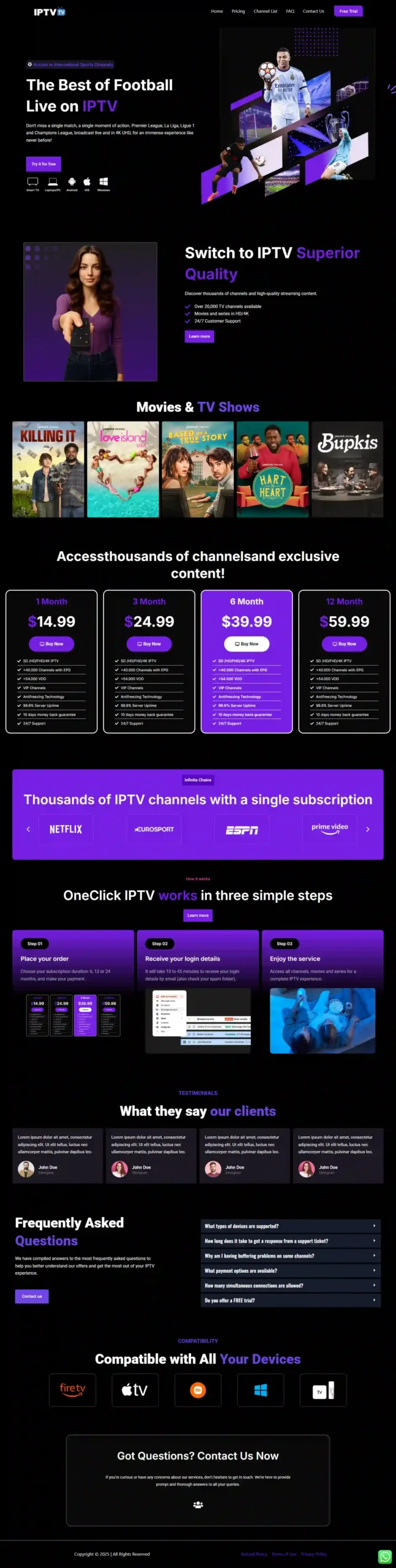The width and height of the screenshot is (396, 1568).
Task: Open the FAQ nav link
Action: pos(290,11)
